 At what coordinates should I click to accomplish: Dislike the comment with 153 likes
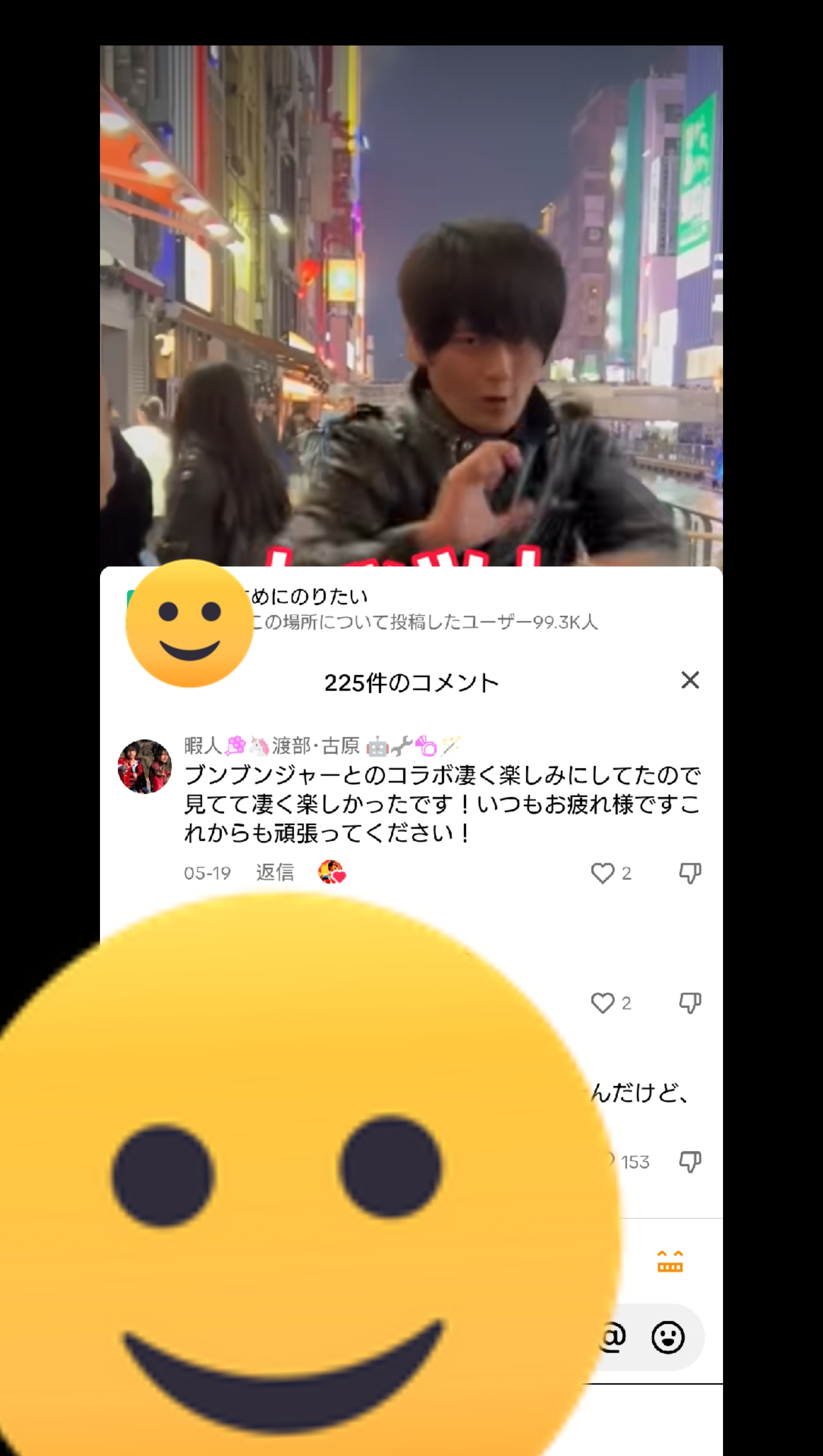click(x=690, y=1162)
